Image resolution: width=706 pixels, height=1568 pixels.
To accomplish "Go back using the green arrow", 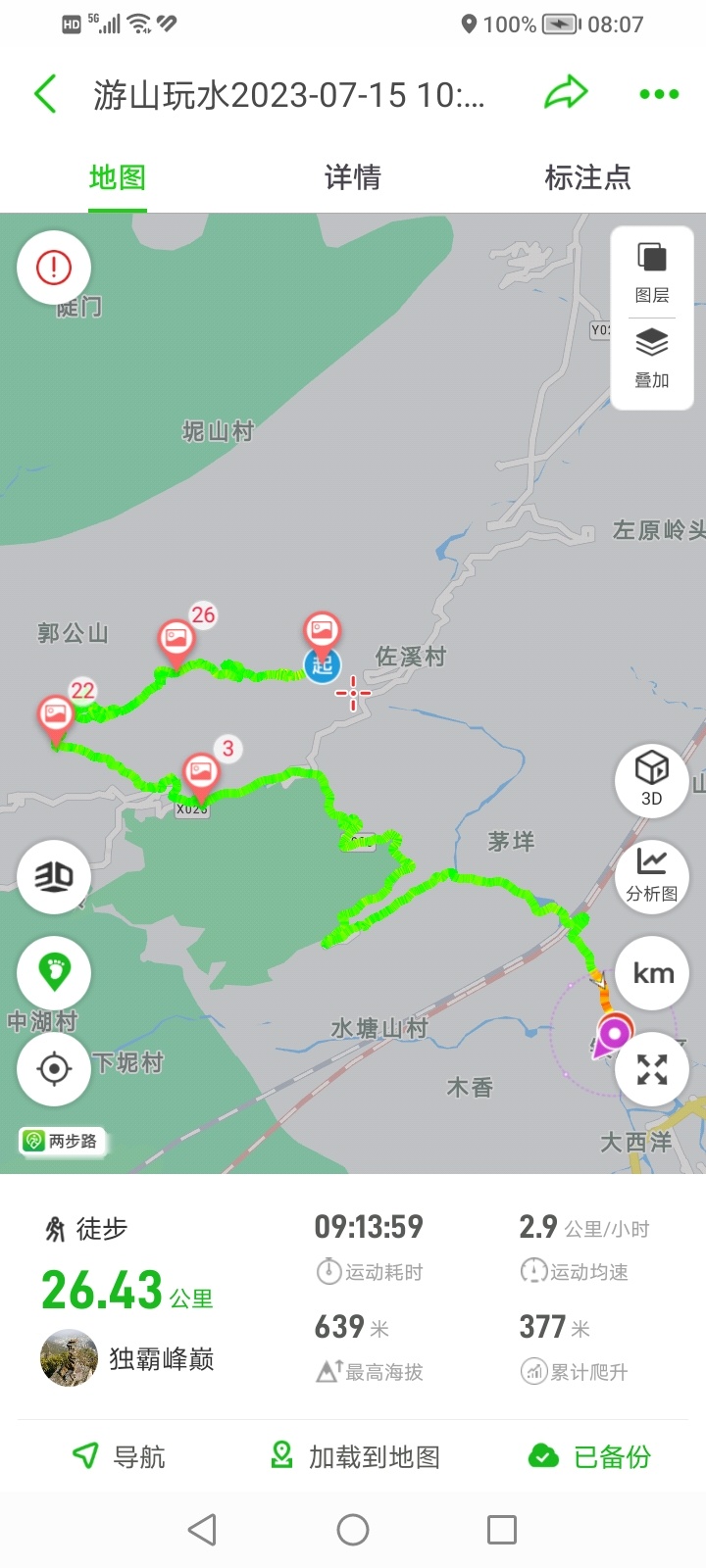I will coord(45,95).
